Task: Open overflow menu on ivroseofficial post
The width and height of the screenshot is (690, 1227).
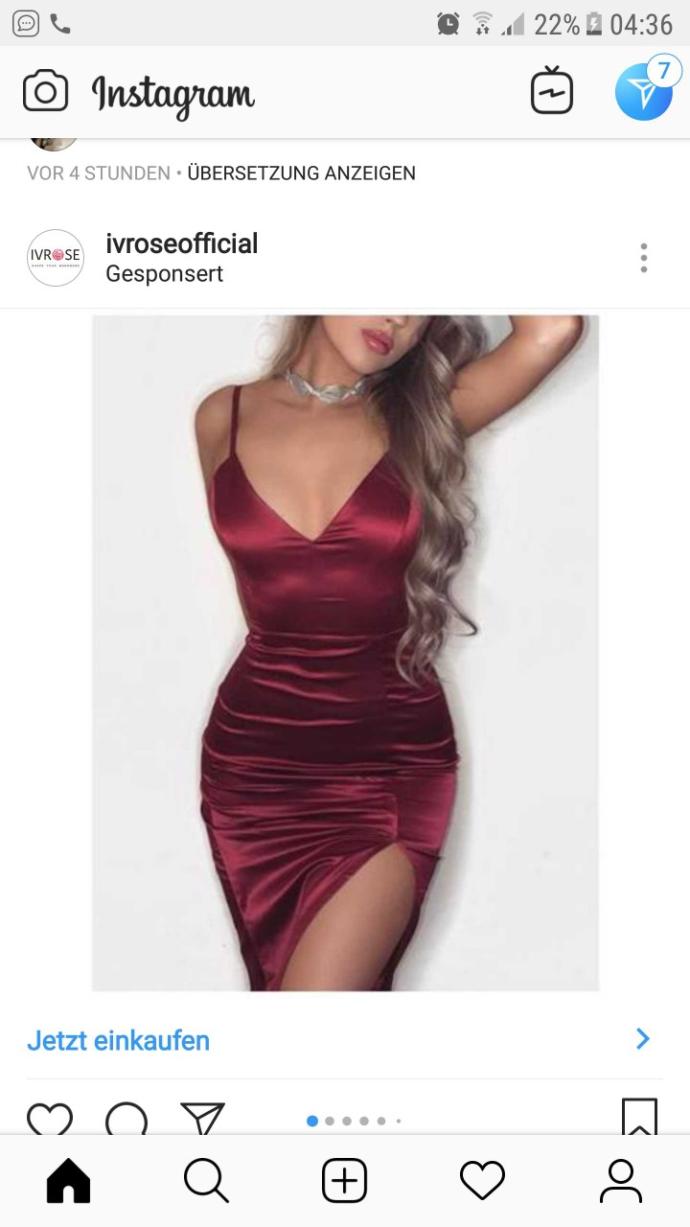Action: click(x=643, y=258)
